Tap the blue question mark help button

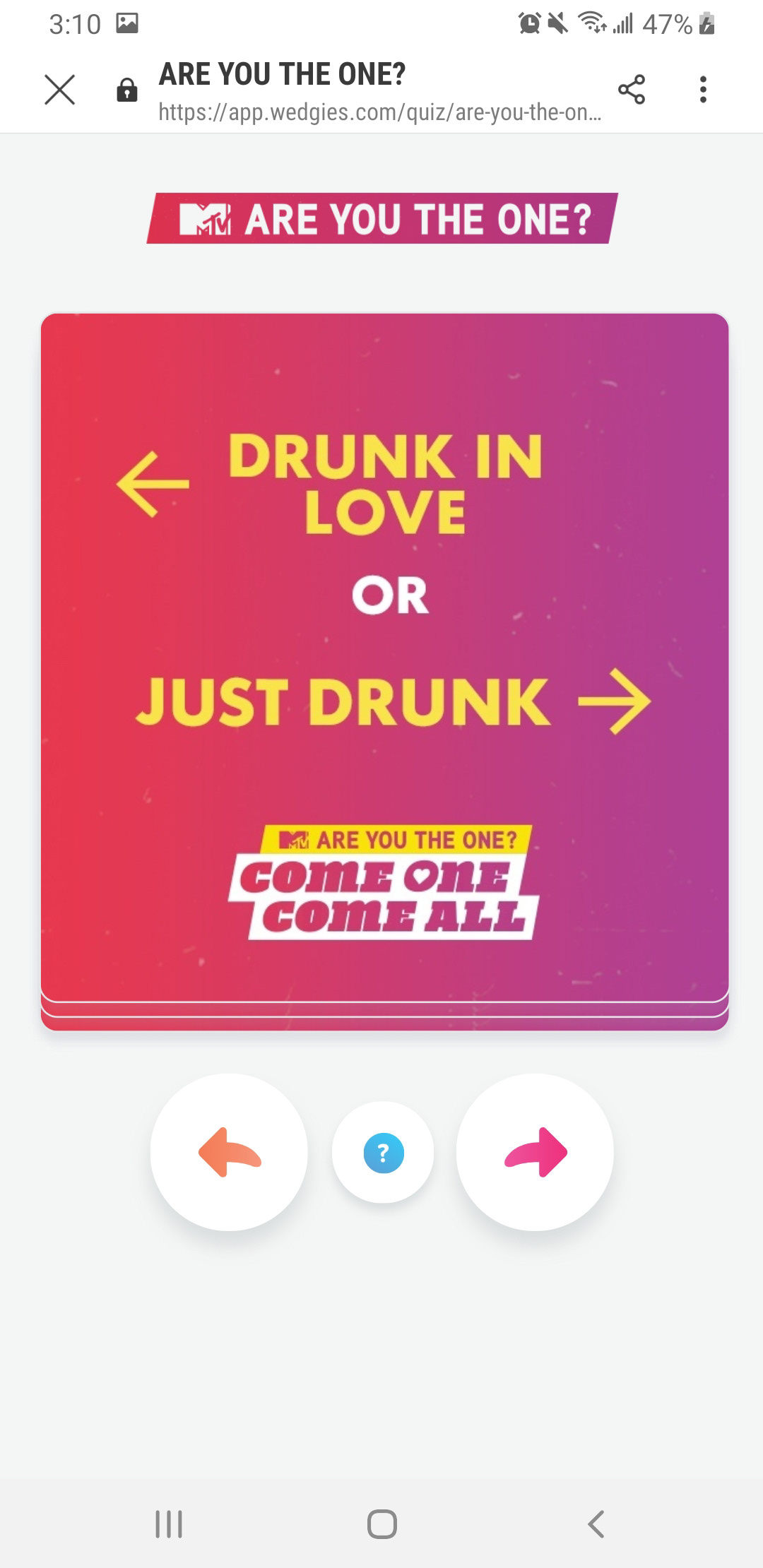click(383, 1153)
